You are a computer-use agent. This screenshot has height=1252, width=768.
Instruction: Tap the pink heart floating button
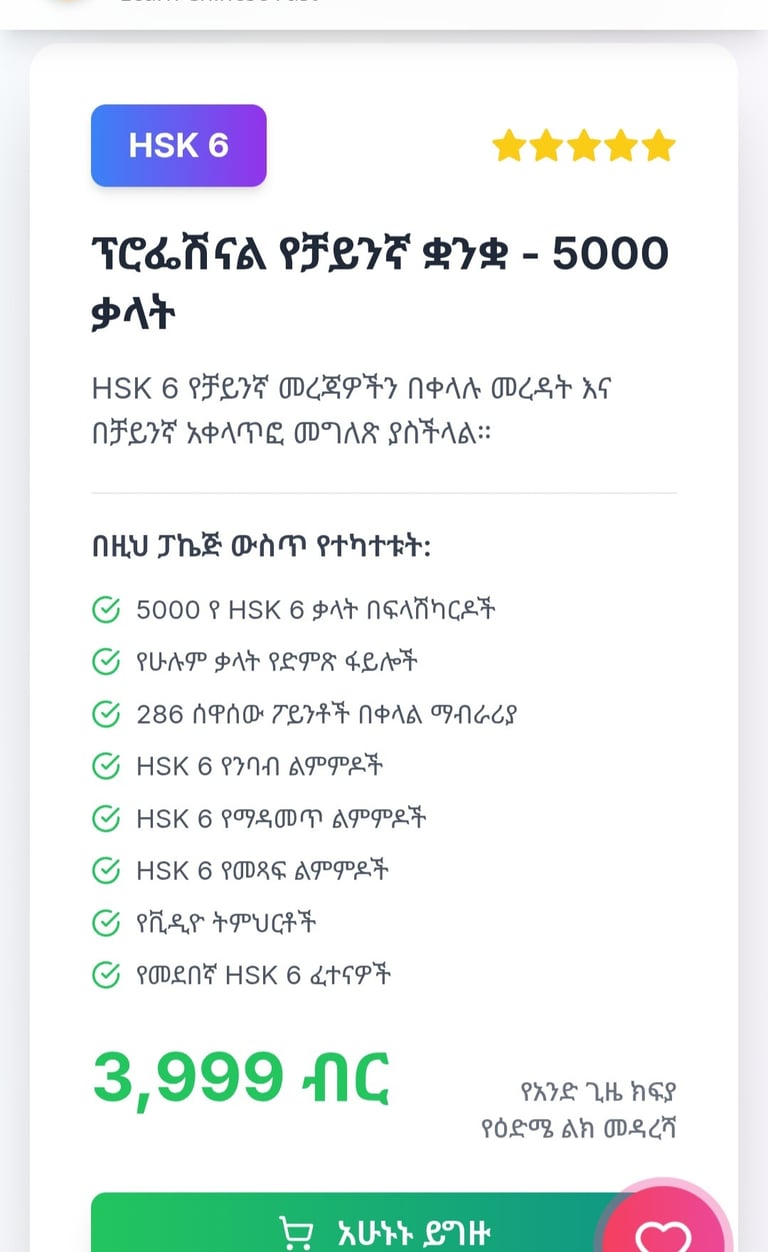[x=665, y=1231]
